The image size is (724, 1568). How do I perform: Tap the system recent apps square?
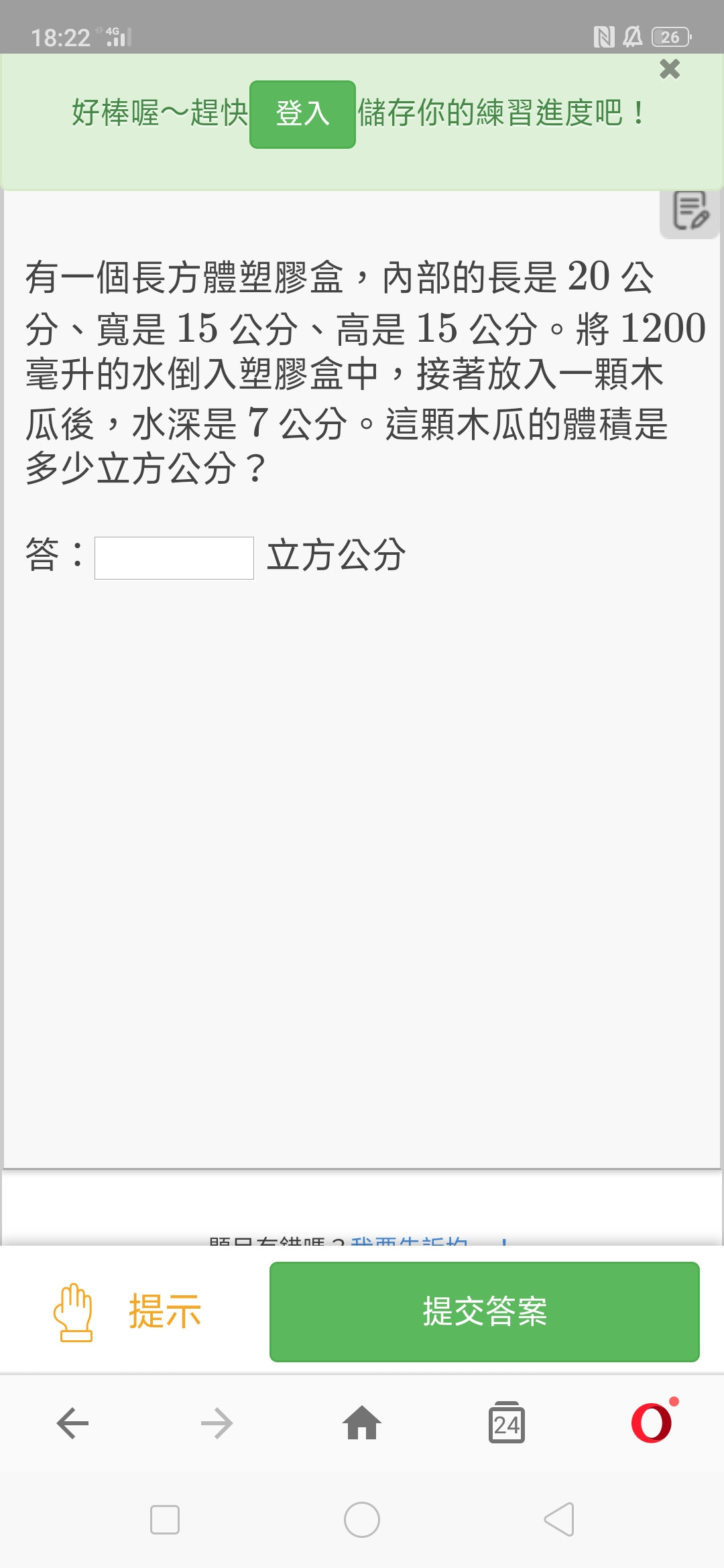tap(165, 1520)
